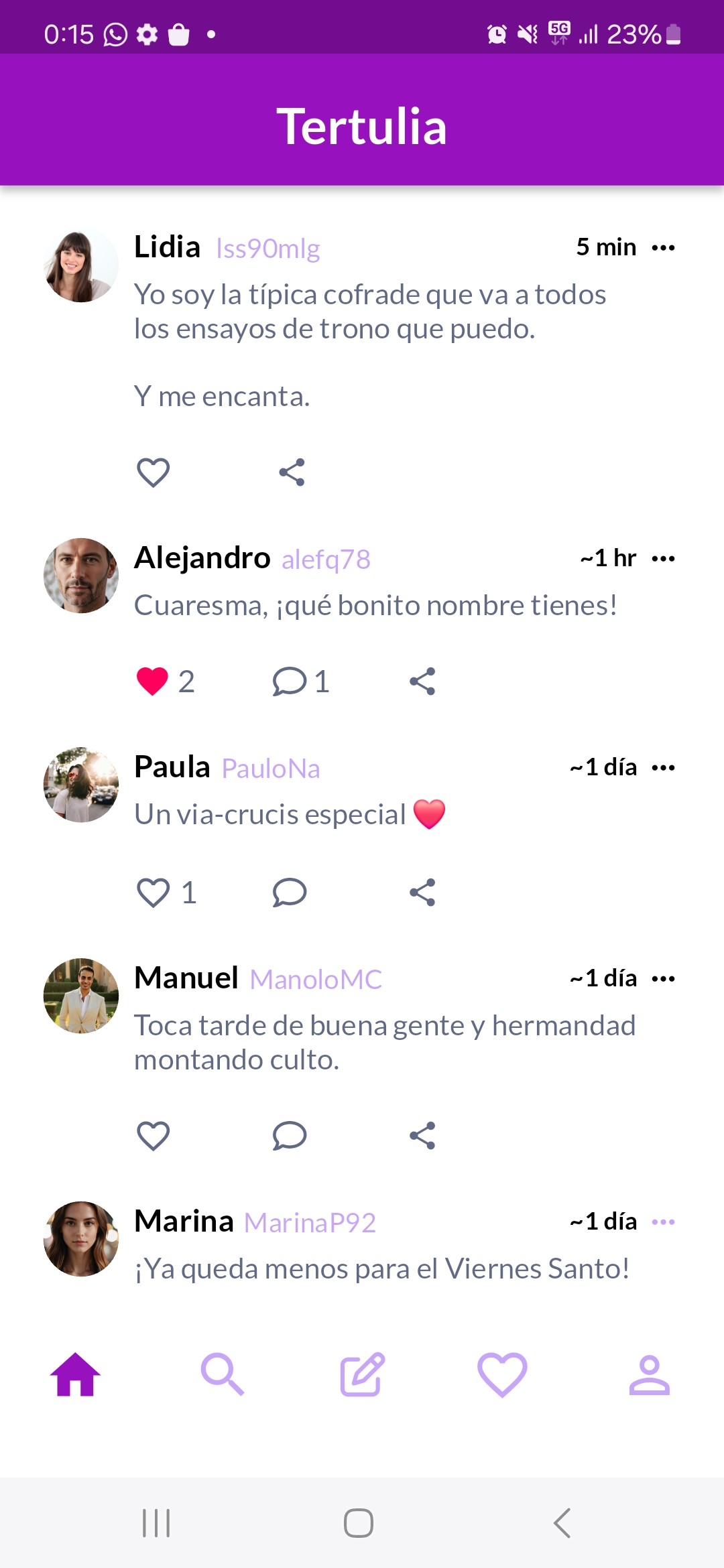Open the favorites heart tab

[502, 1374]
